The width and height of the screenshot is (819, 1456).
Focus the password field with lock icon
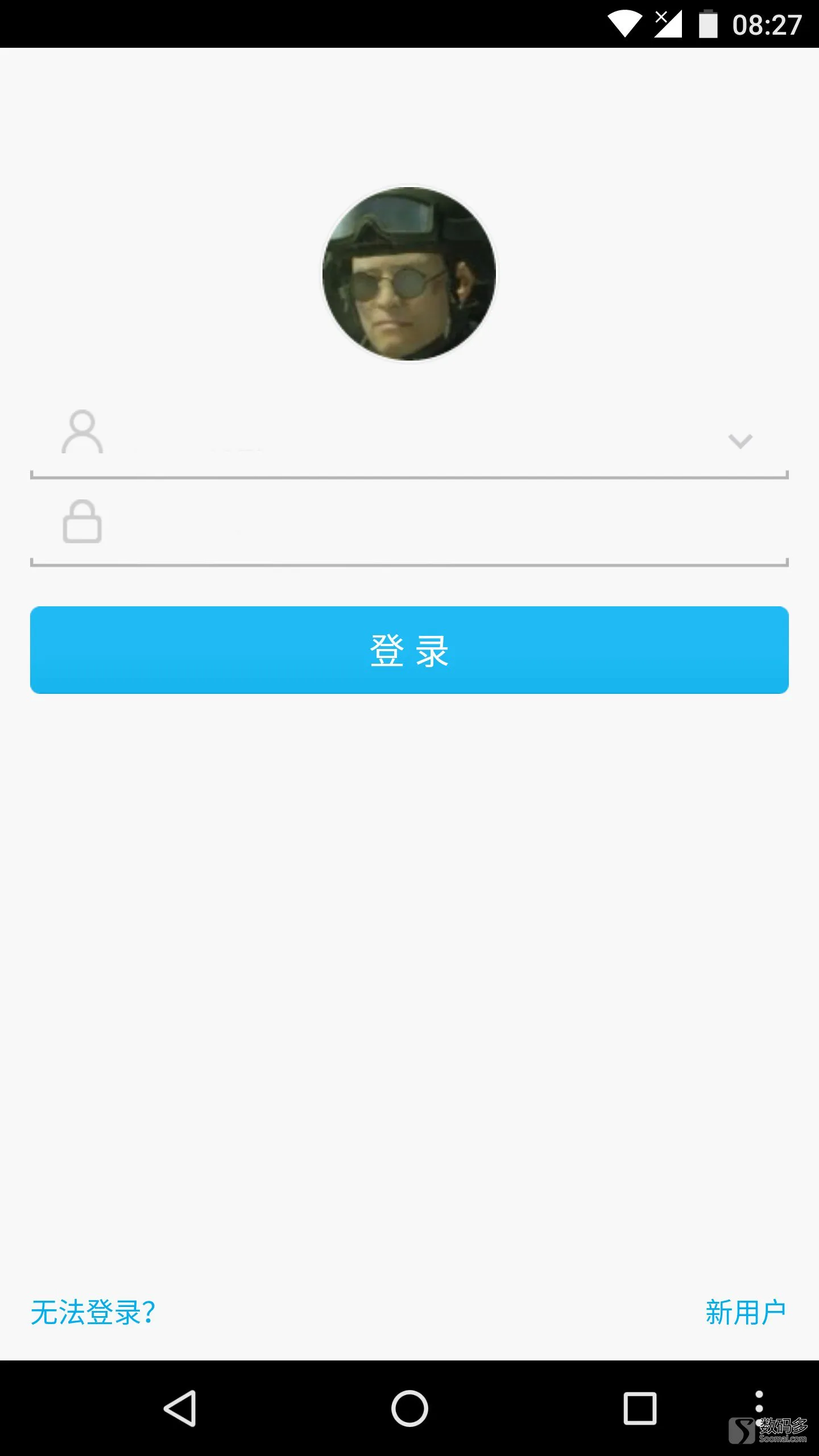[409, 526]
